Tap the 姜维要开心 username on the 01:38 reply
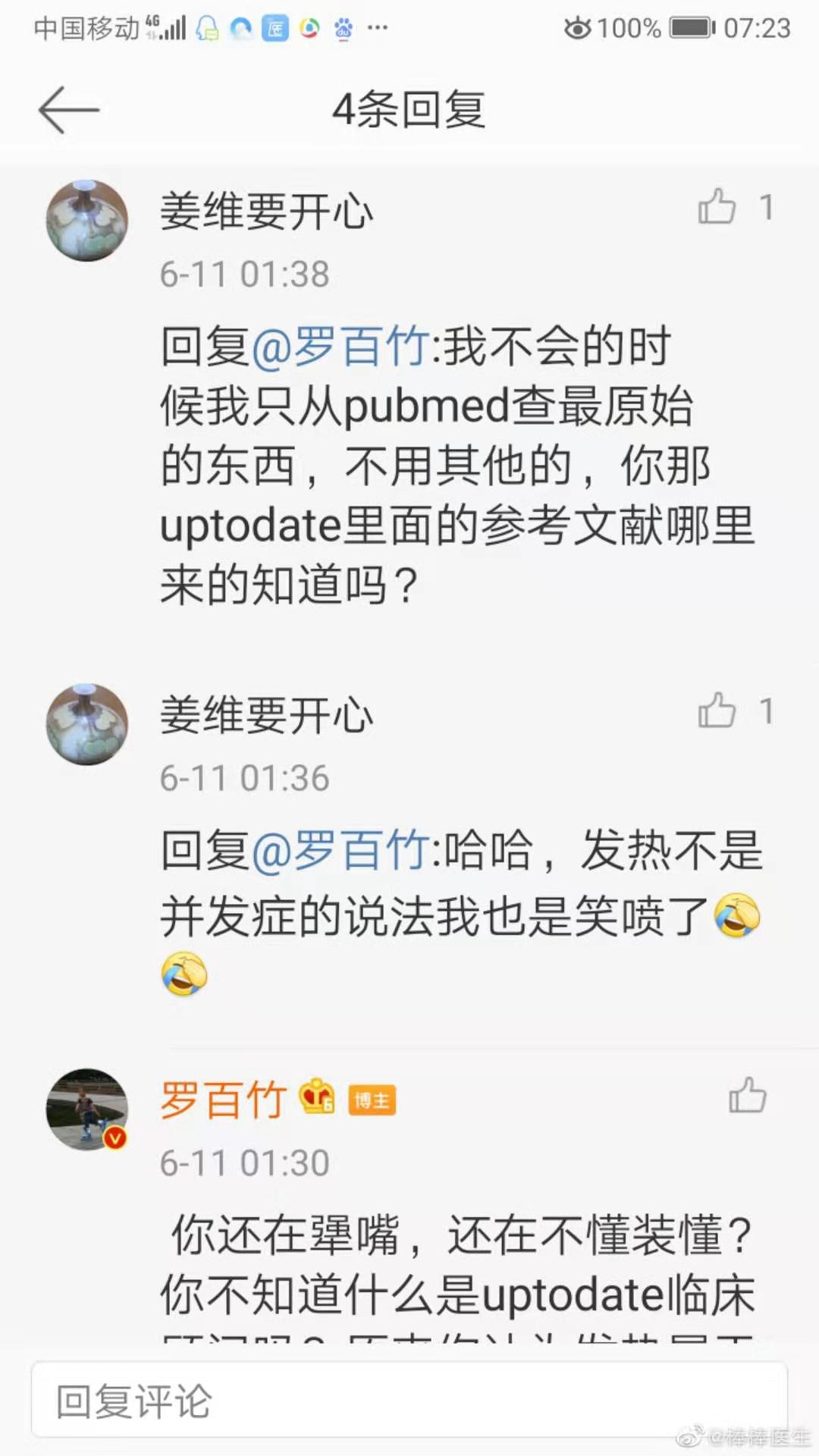Image resolution: width=819 pixels, height=1456 pixels. 266,212
